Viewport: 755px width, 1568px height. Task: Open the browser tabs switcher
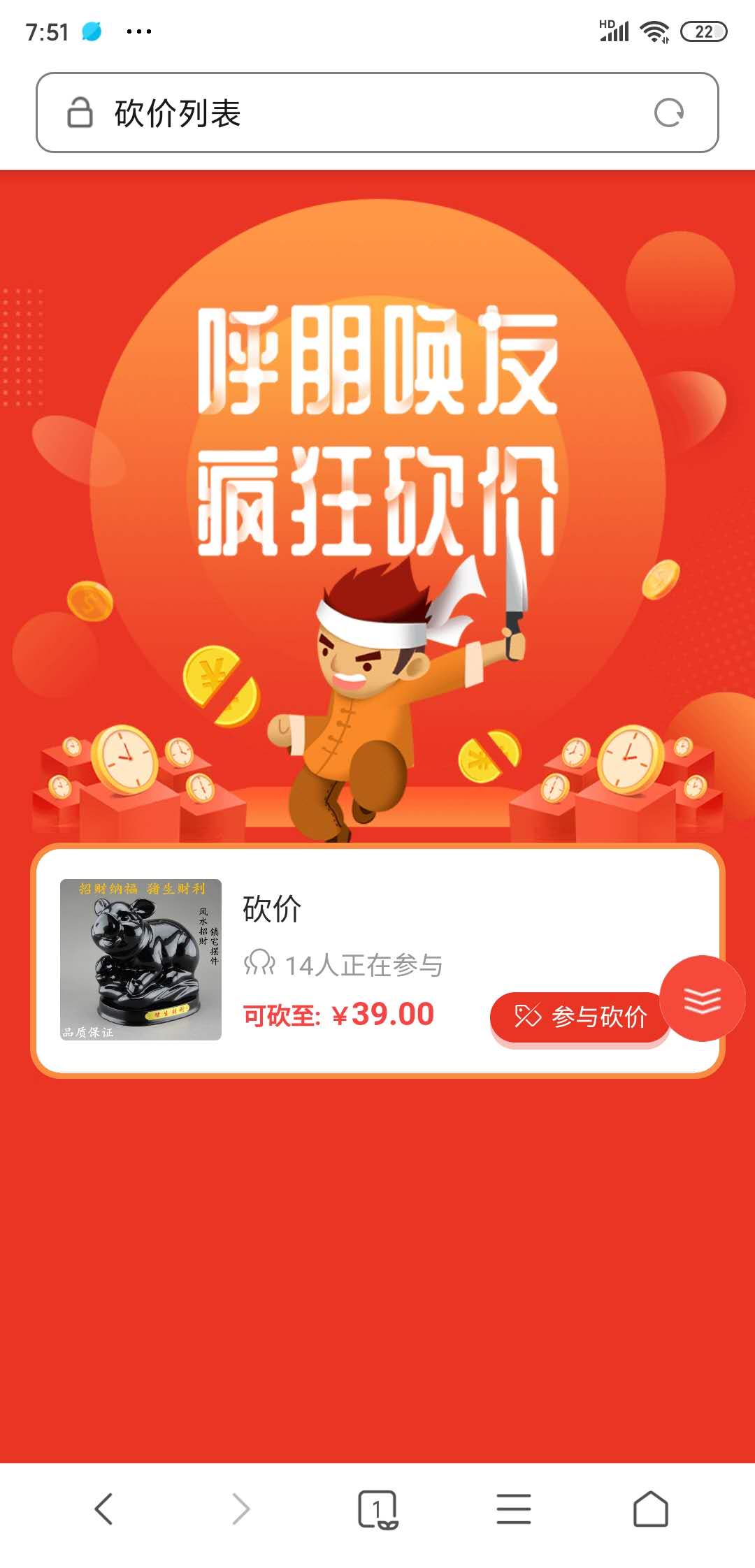pos(377,1509)
